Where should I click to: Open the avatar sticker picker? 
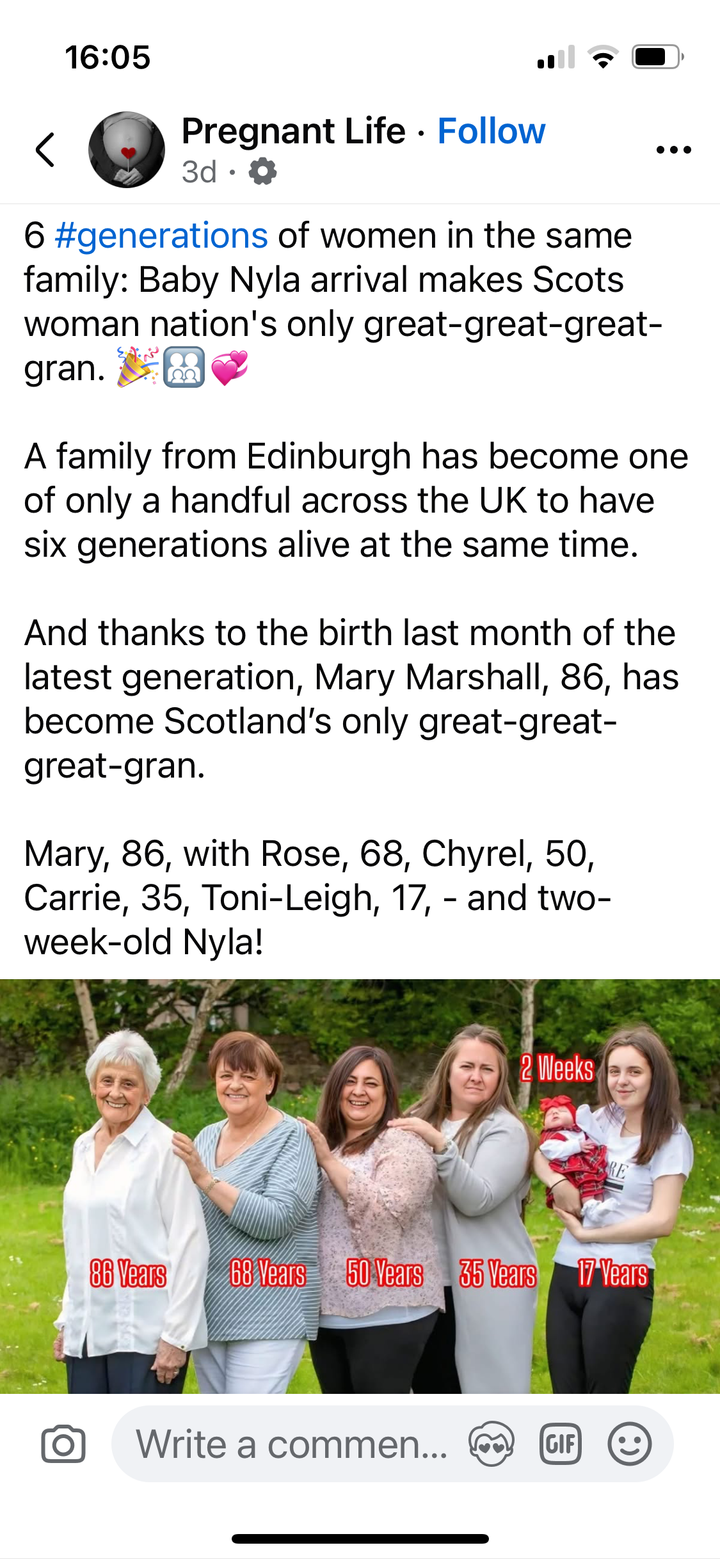tap(491, 1444)
